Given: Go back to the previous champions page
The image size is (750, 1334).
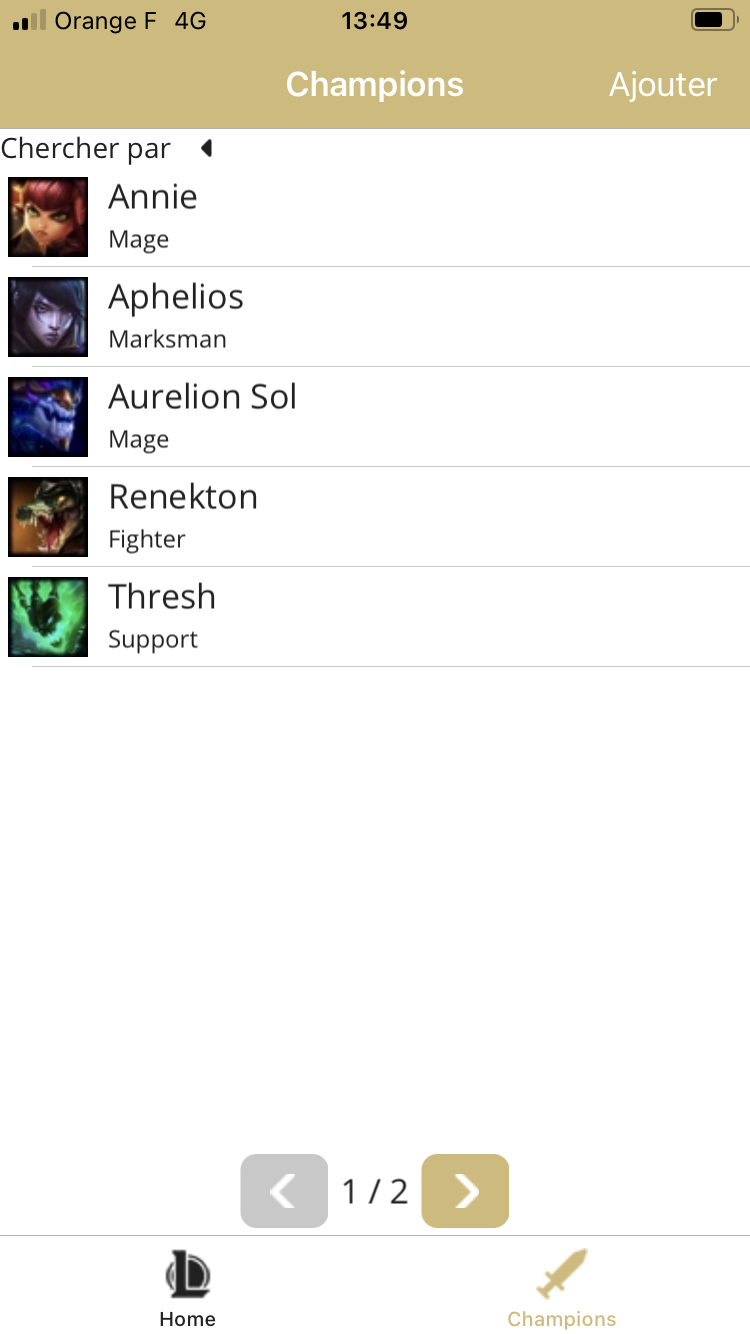Looking at the screenshot, I should tap(284, 1191).
